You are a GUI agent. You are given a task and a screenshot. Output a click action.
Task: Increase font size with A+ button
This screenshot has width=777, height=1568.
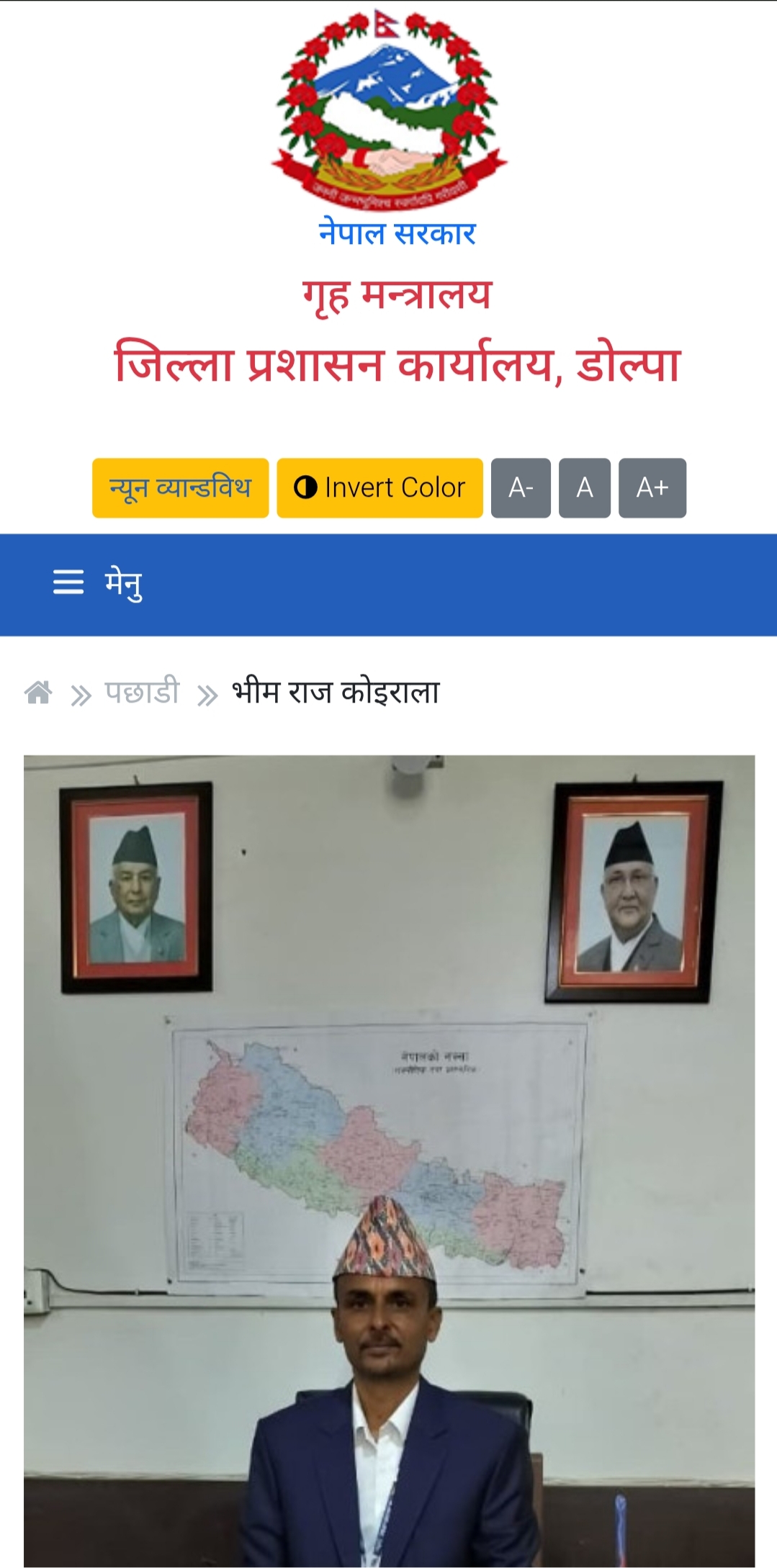click(652, 487)
